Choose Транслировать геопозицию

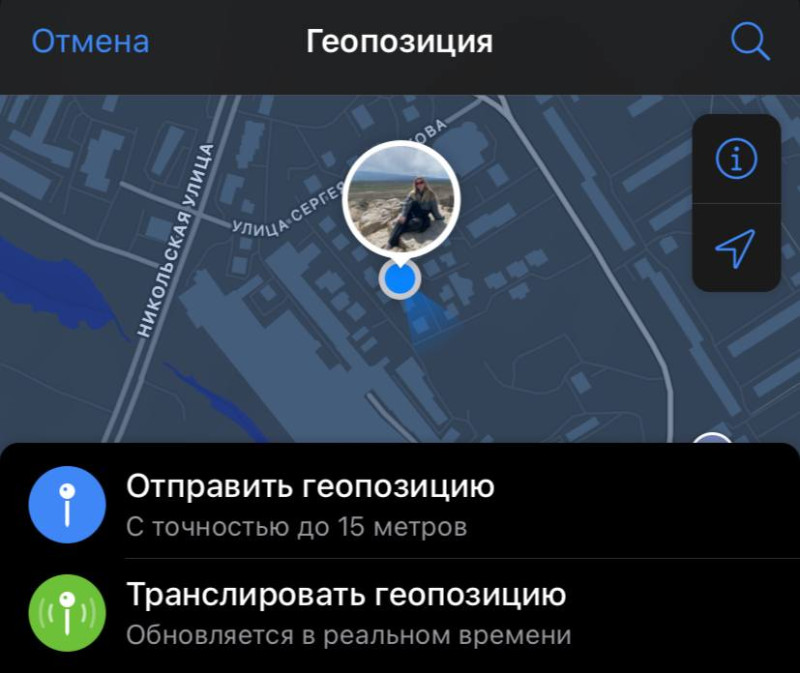click(x=345, y=612)
